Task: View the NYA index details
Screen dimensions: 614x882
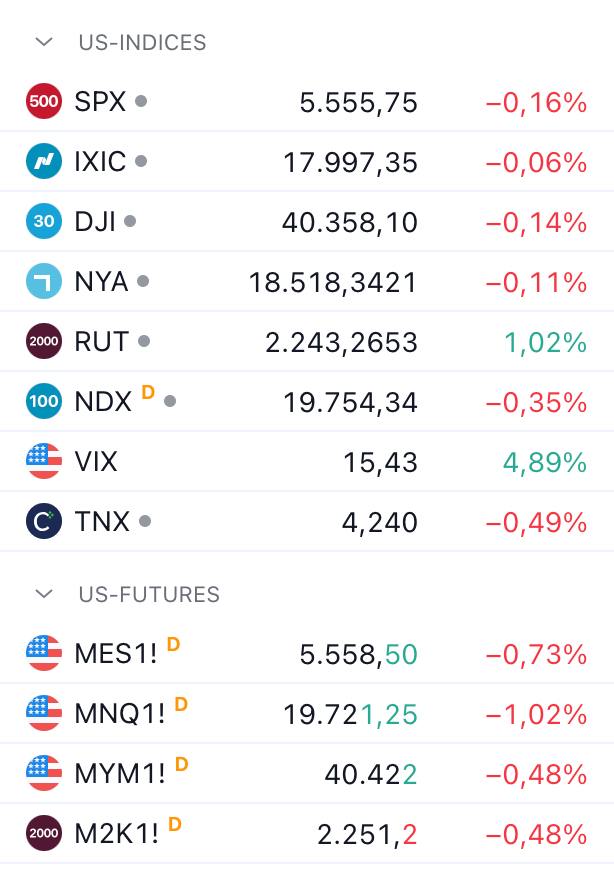Action: tap(101, 282)
